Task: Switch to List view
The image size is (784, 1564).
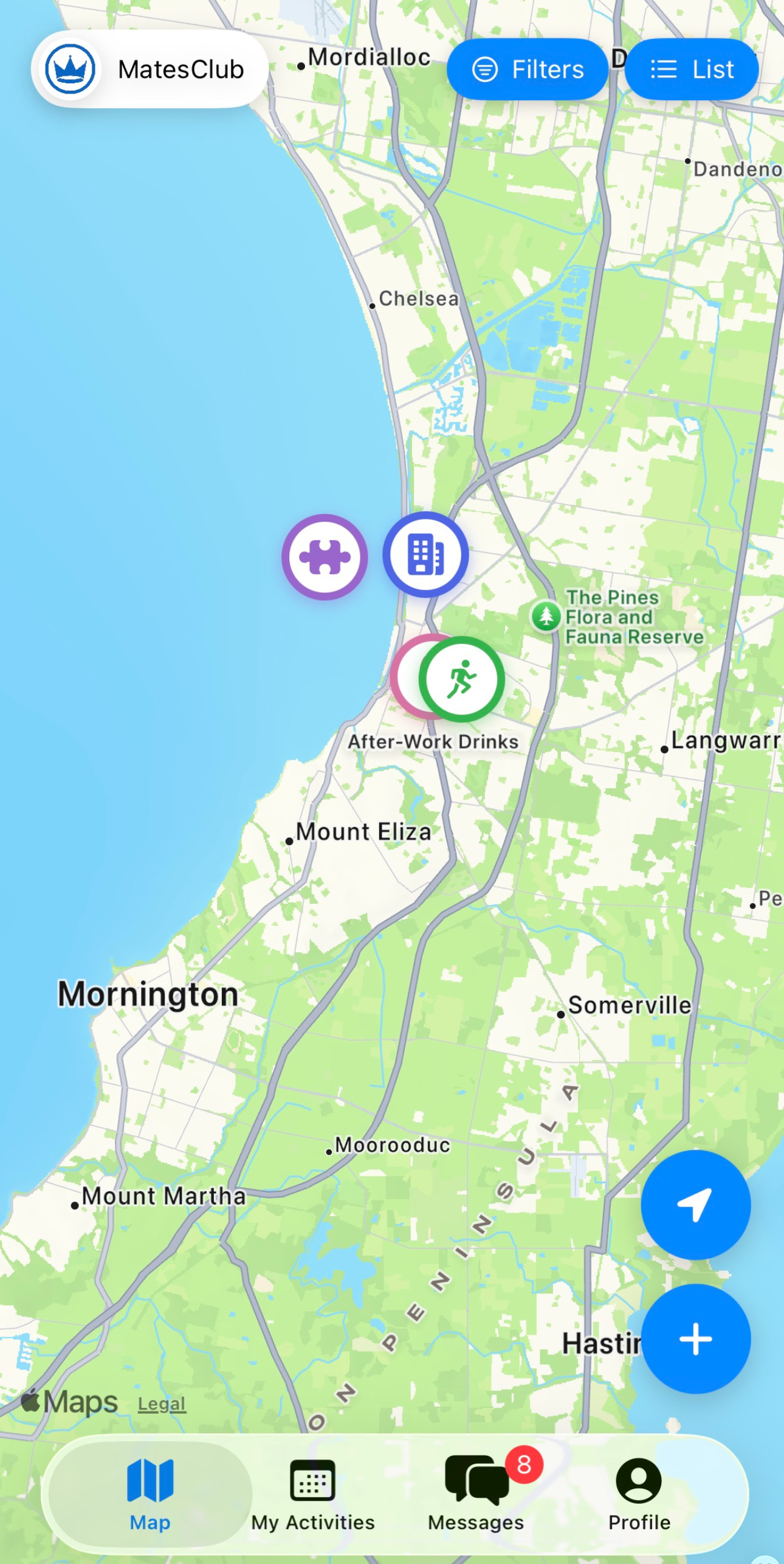Action: pyautogui.click(x=692, y=69)
